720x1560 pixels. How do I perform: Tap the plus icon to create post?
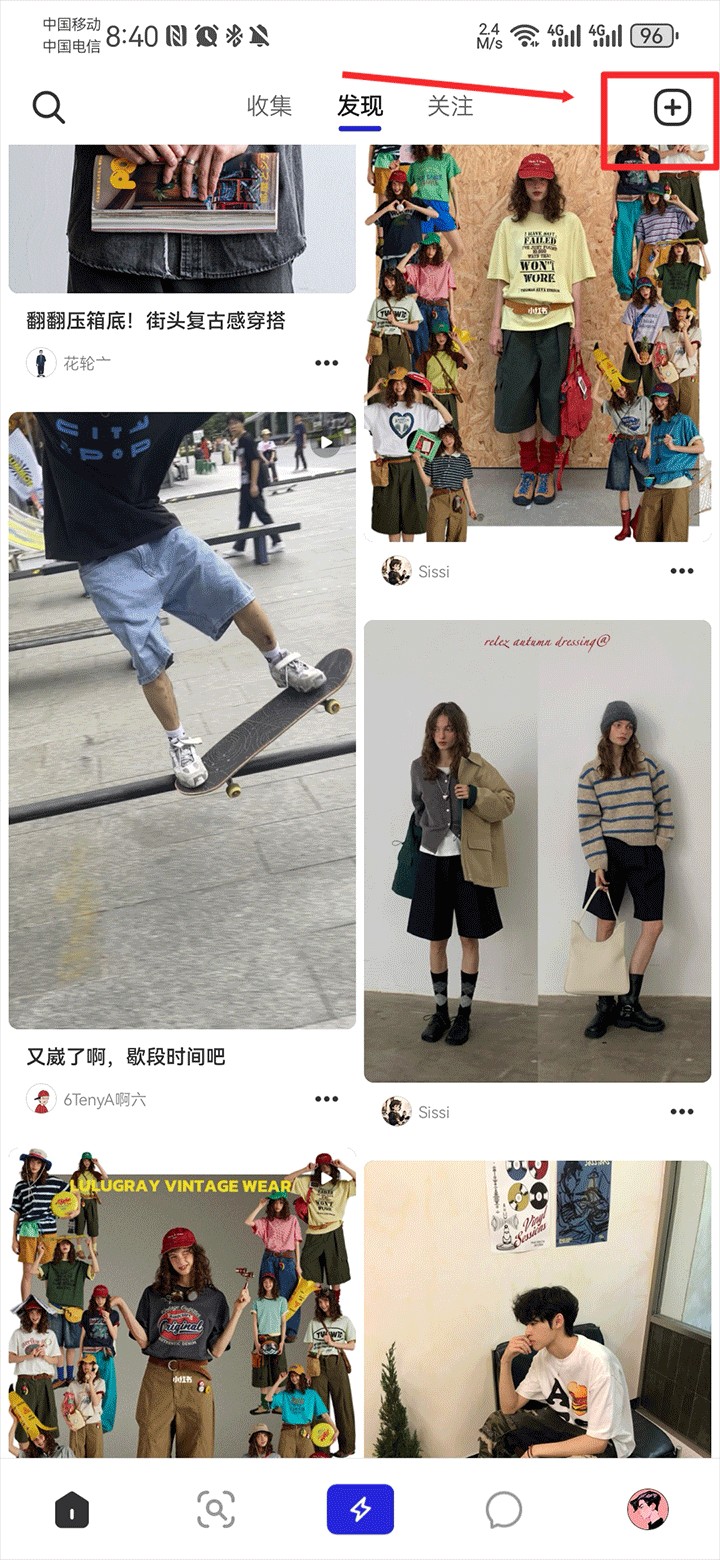[x=672, y=107]
